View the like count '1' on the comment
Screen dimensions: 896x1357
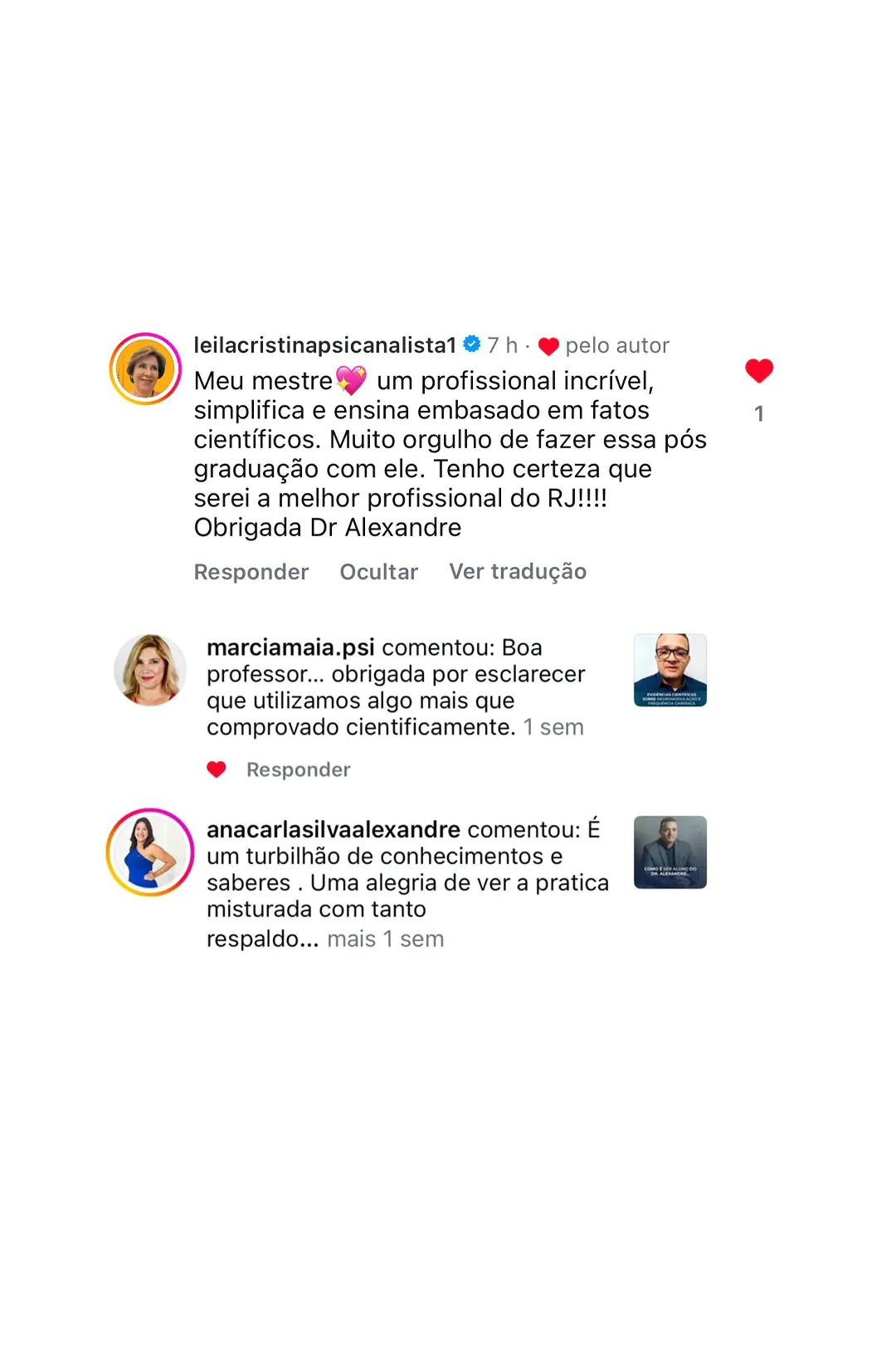pos(758,414)
